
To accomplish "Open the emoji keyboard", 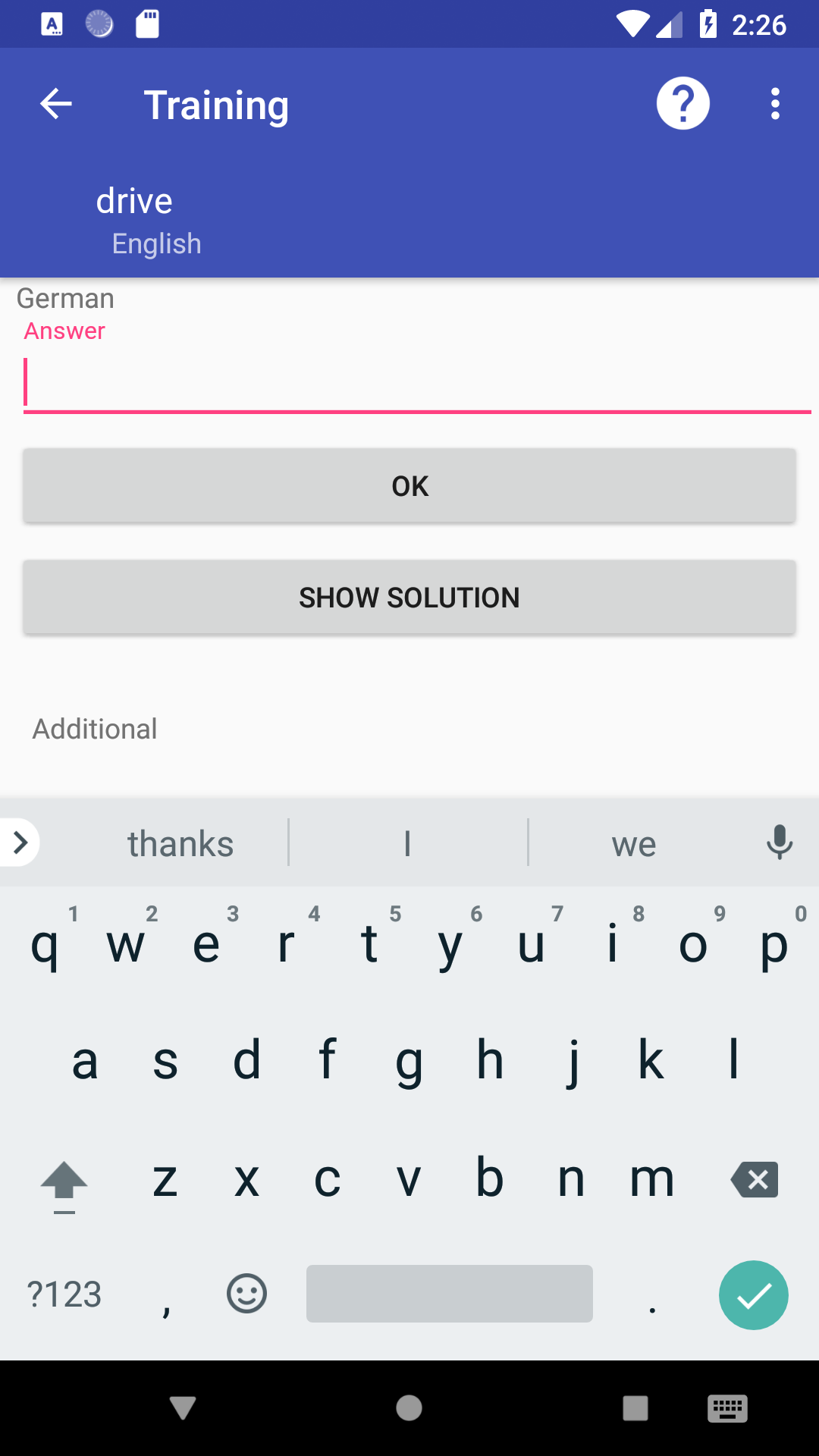I will point(246,1294).
